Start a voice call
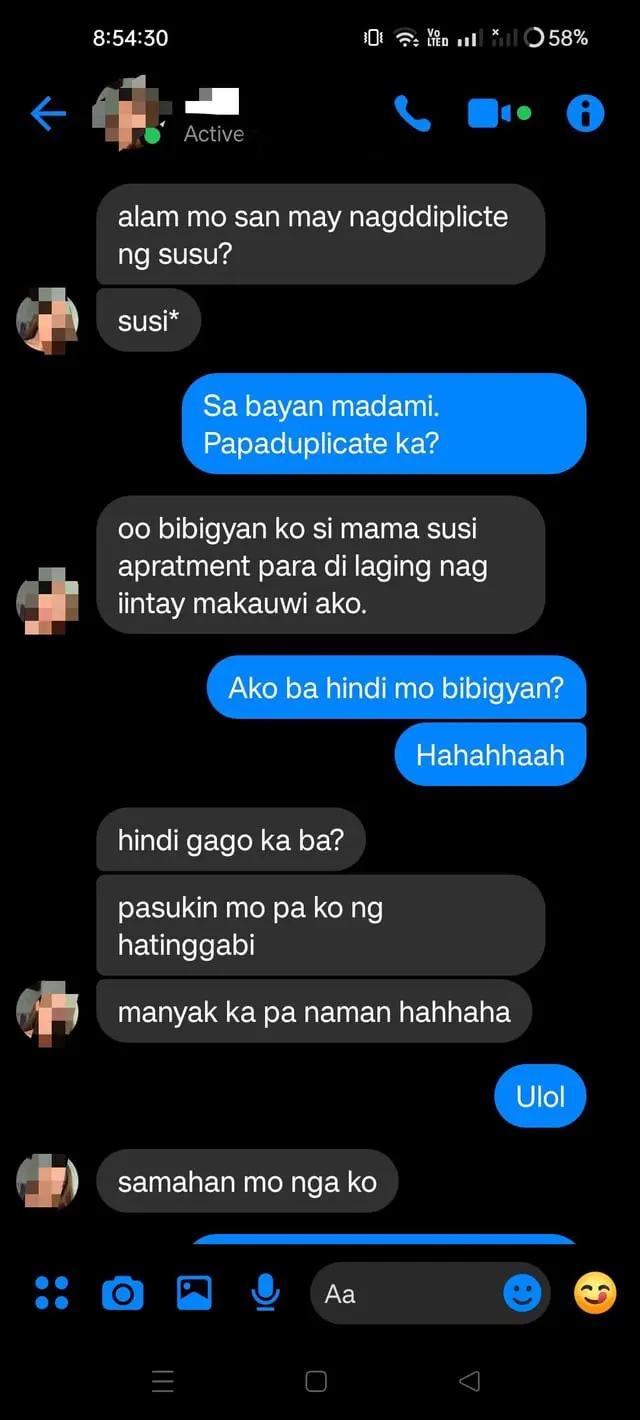Image resolution: width=640 pixels, height=1420 pixels. (x=412, y=114)
